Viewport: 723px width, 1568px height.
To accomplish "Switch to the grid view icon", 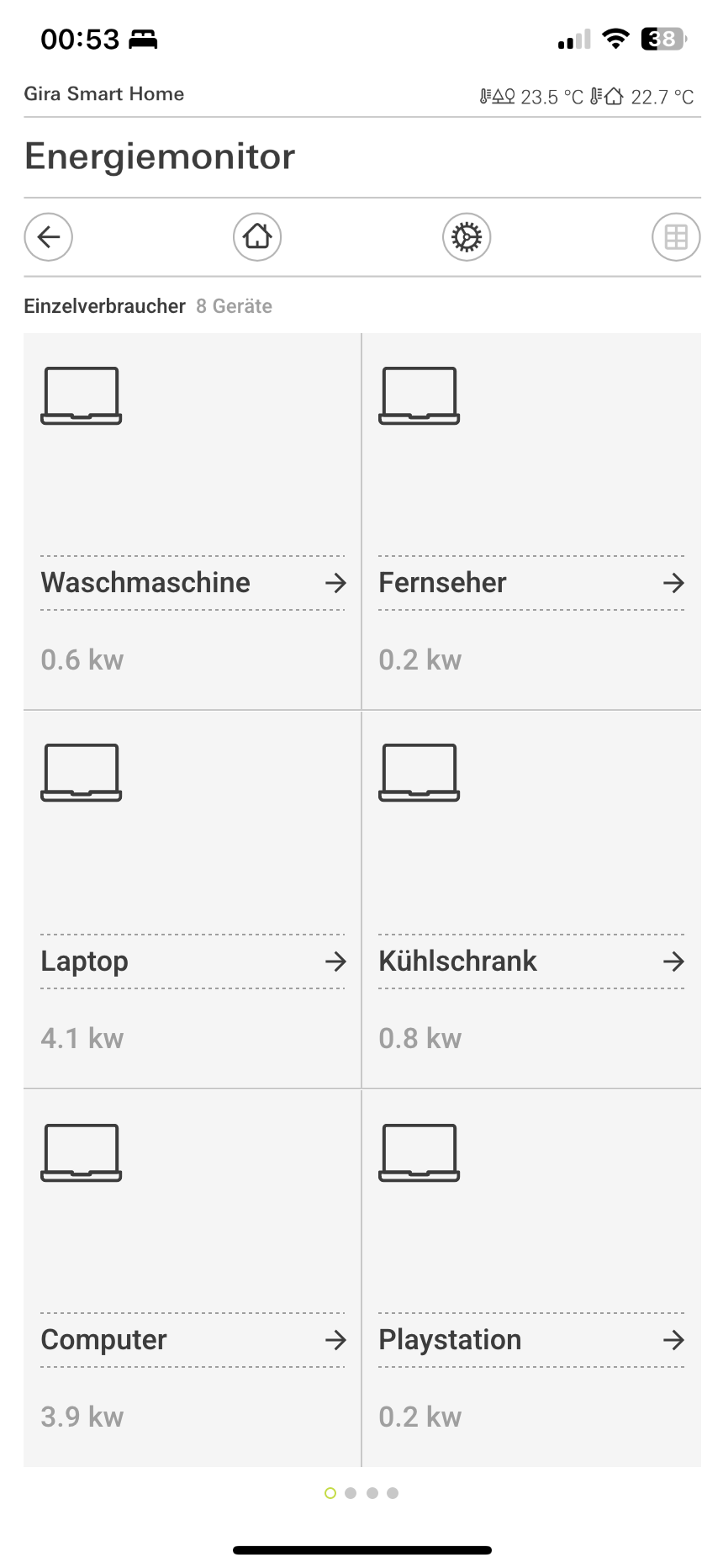I will click(676, 237).
